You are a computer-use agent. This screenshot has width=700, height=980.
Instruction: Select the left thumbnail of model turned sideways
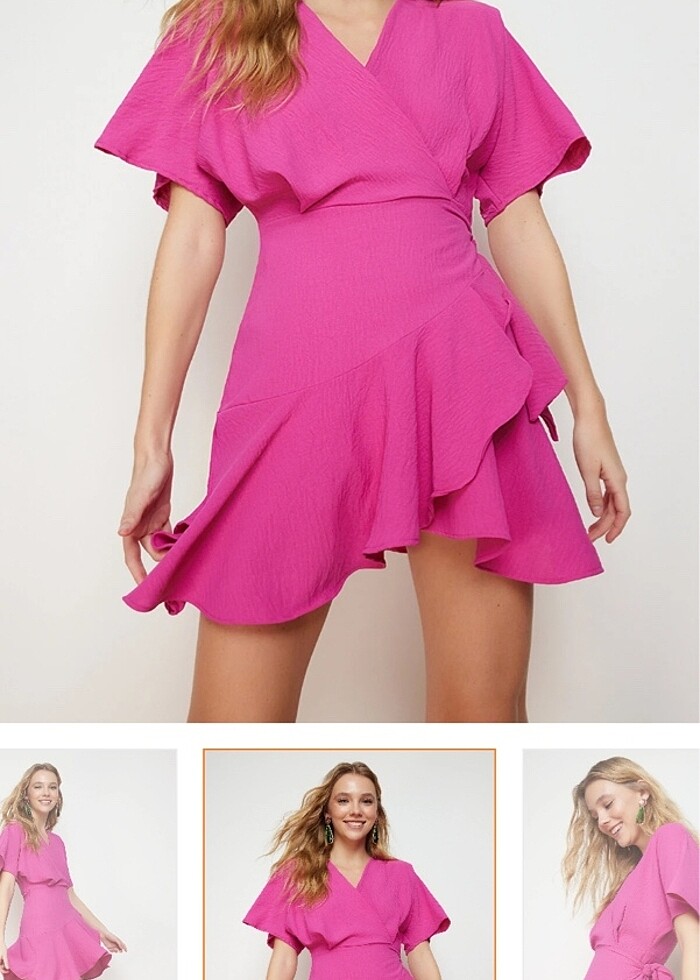point(88,865)
